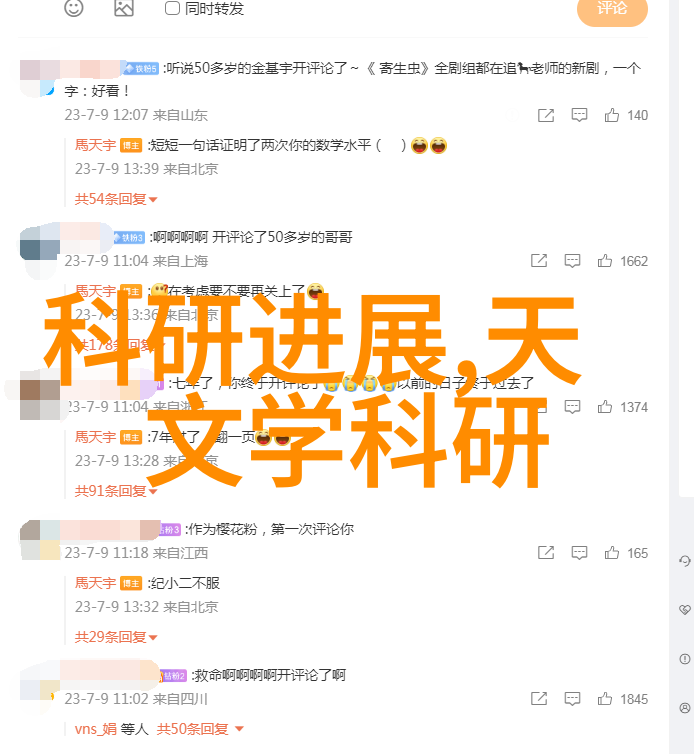This screenshot has height=754, width=694.
Task: Like the comment with 1845 likes
Action: [x=605, y=699]
